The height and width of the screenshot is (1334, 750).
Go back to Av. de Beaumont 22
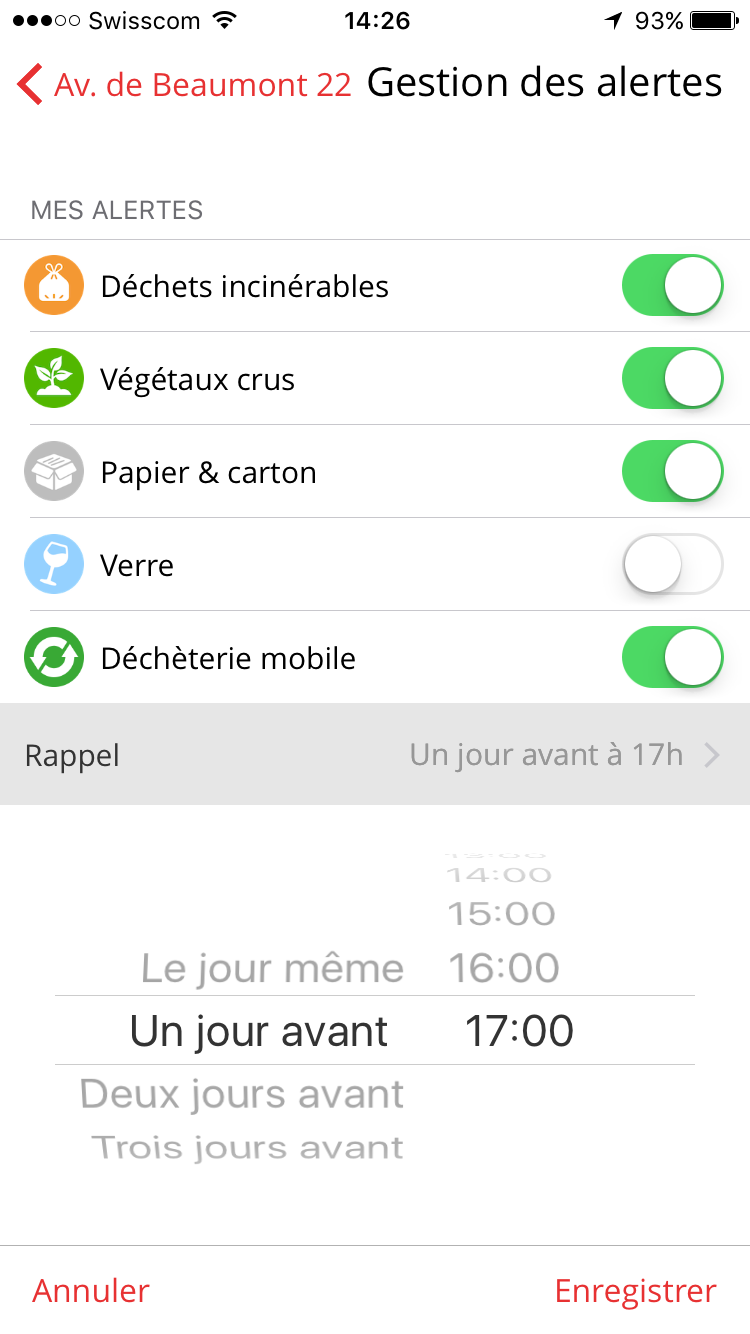click(185, 84)
